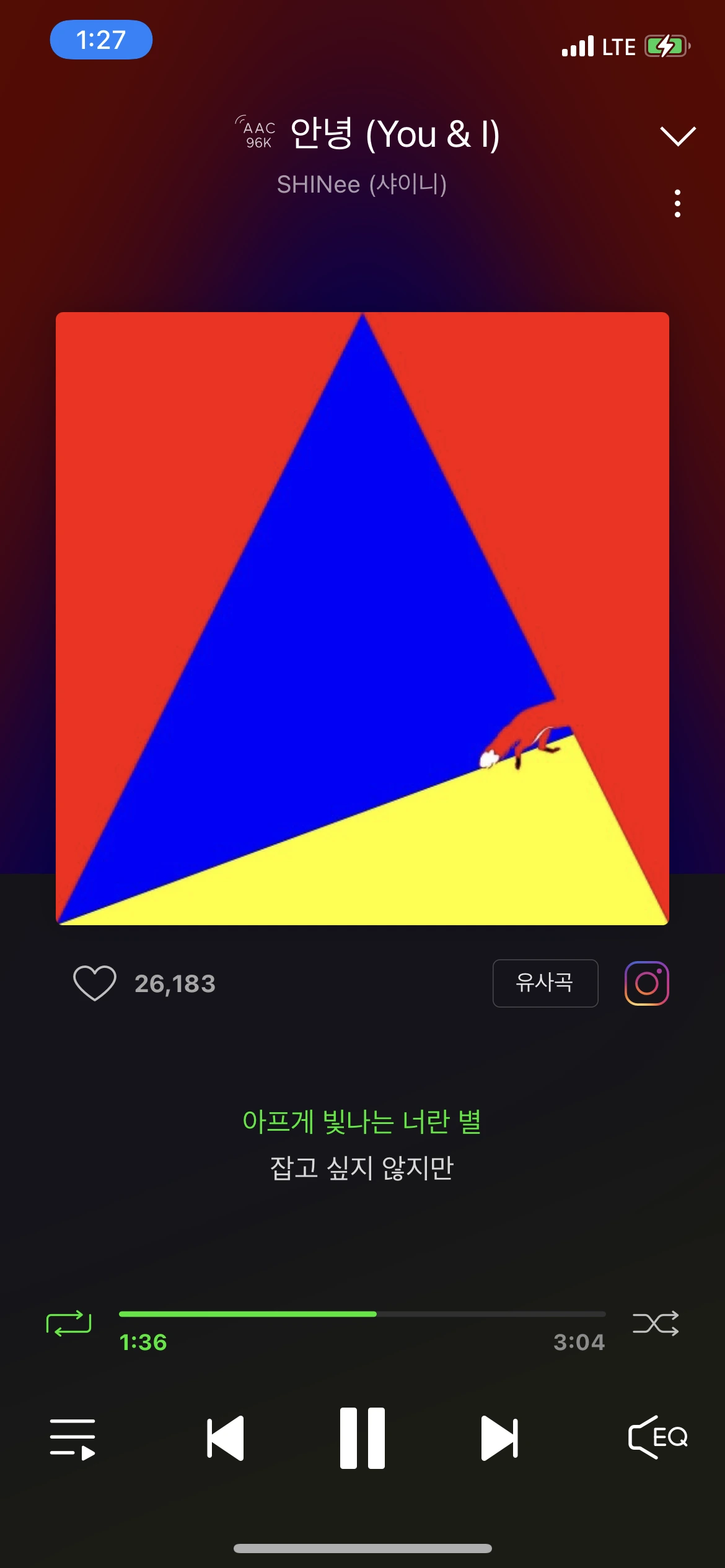The width and height of the screenshot is (725, 1568).
Task: Toggle the repeat mode
Action: pos(69,1323)
